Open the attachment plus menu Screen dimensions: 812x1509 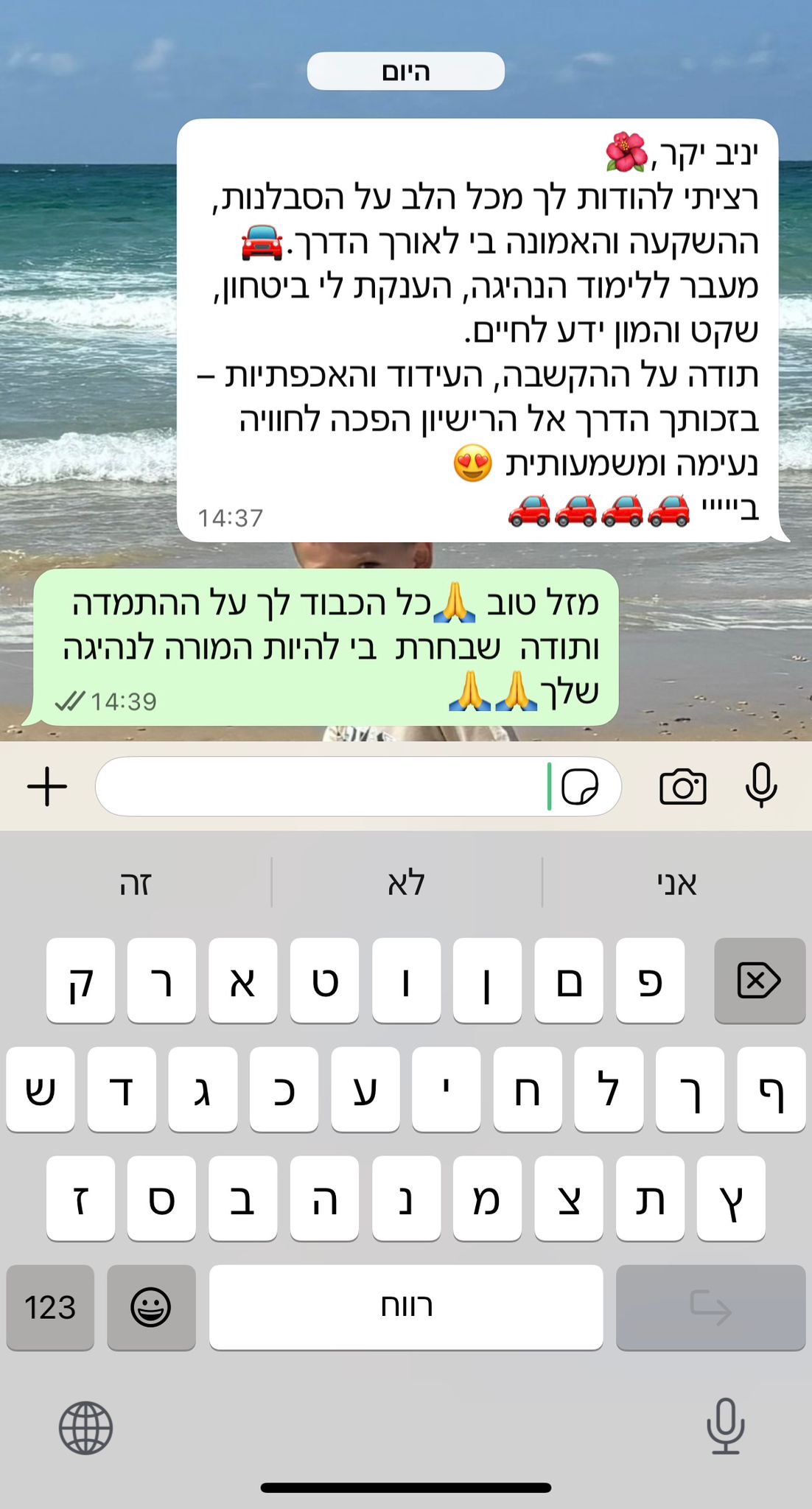point(47,786)
